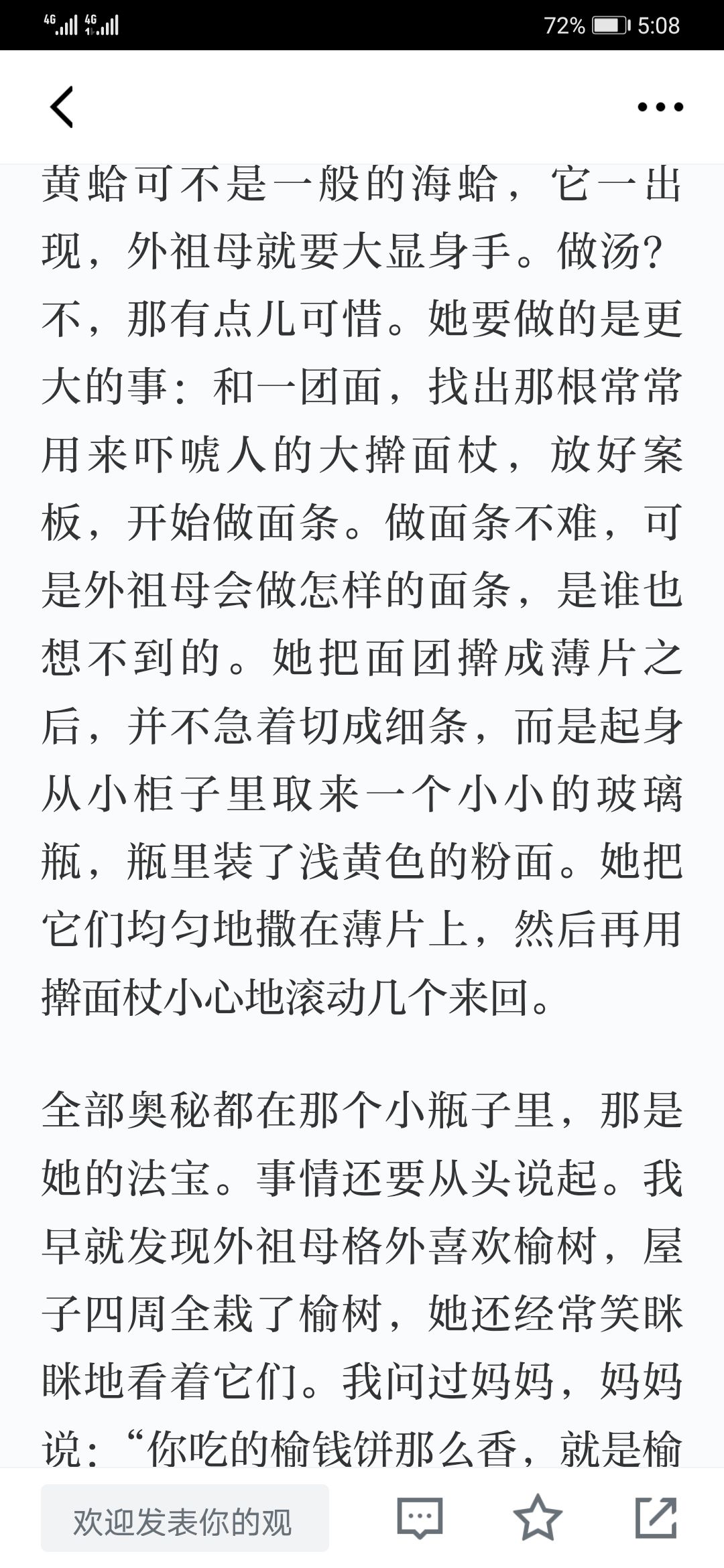Share the article via the share icon

pos(656,1517)
